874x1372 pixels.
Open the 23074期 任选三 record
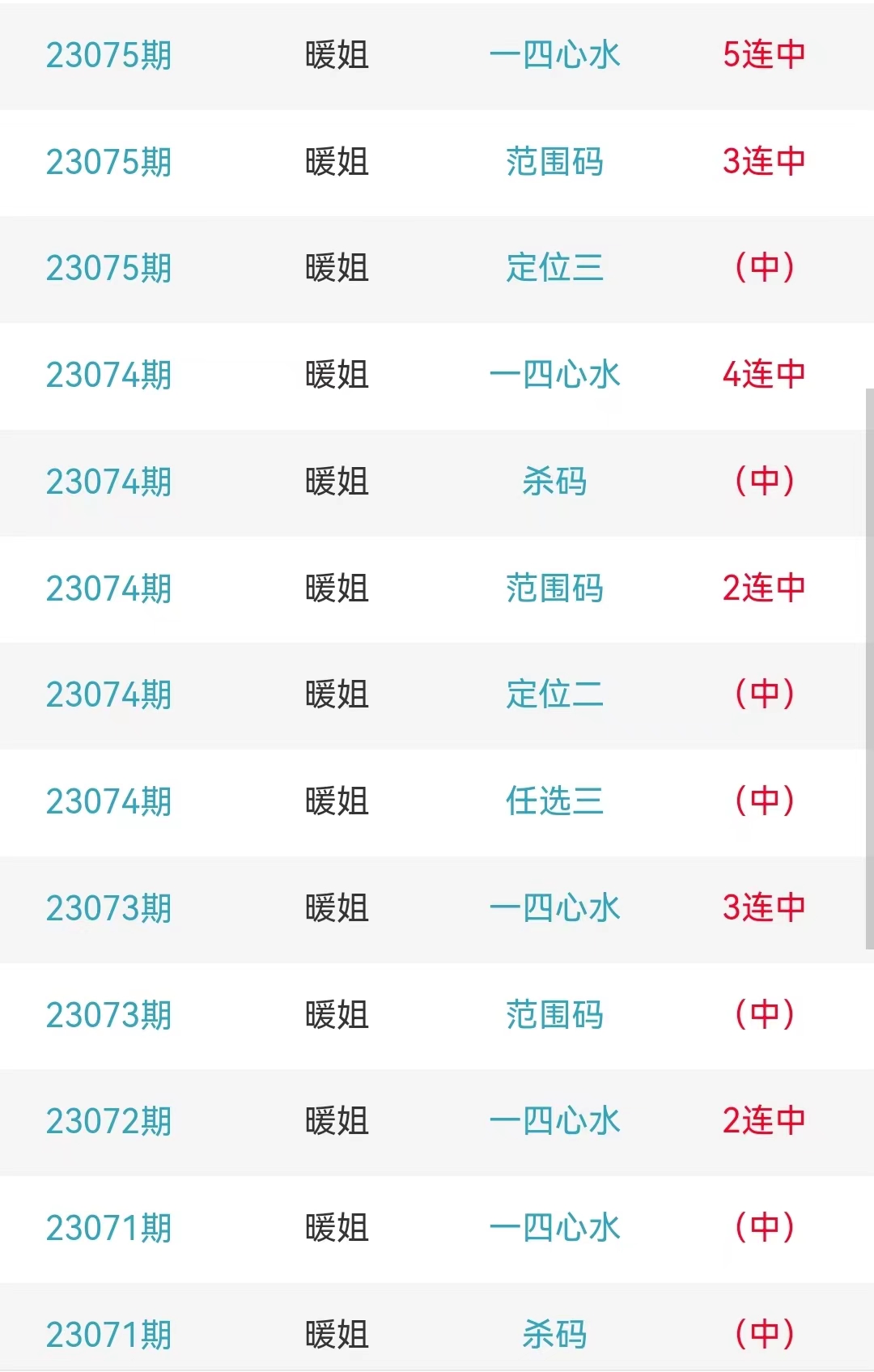(x=554, y=801)
